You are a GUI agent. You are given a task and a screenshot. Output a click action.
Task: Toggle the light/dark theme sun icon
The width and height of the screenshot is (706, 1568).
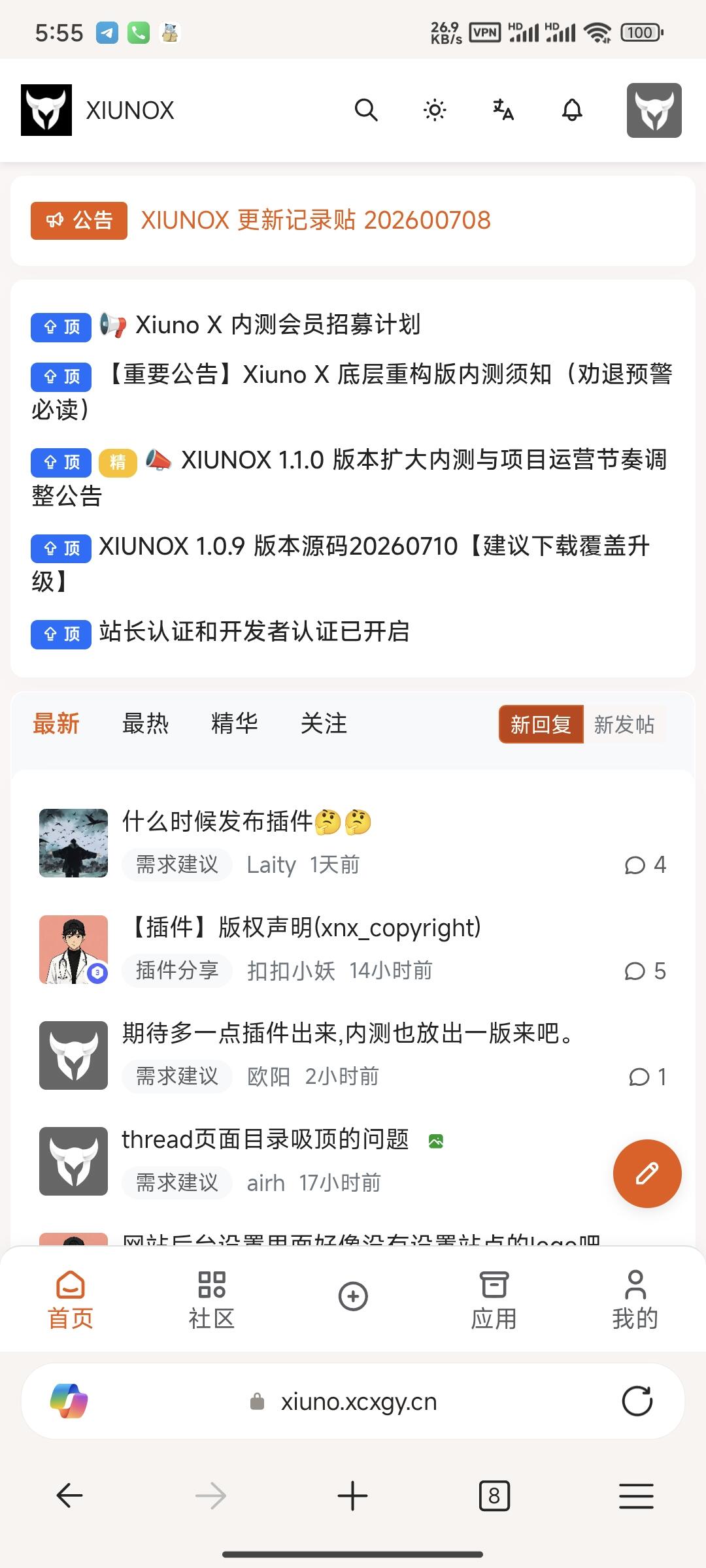pyautogui.click(x=435, y=110)
